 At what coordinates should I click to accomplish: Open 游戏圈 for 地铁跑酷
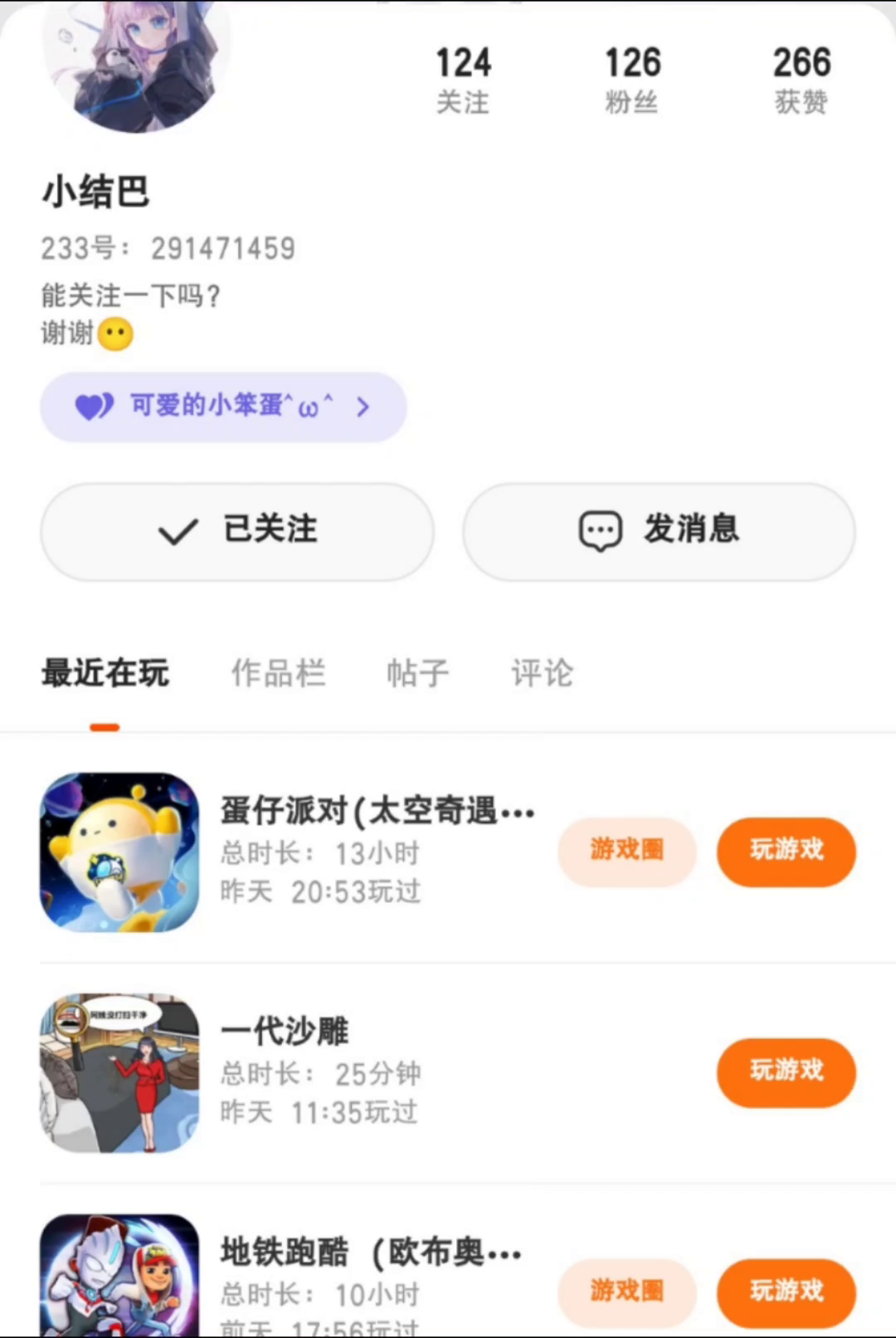[x=626, y=1292]
